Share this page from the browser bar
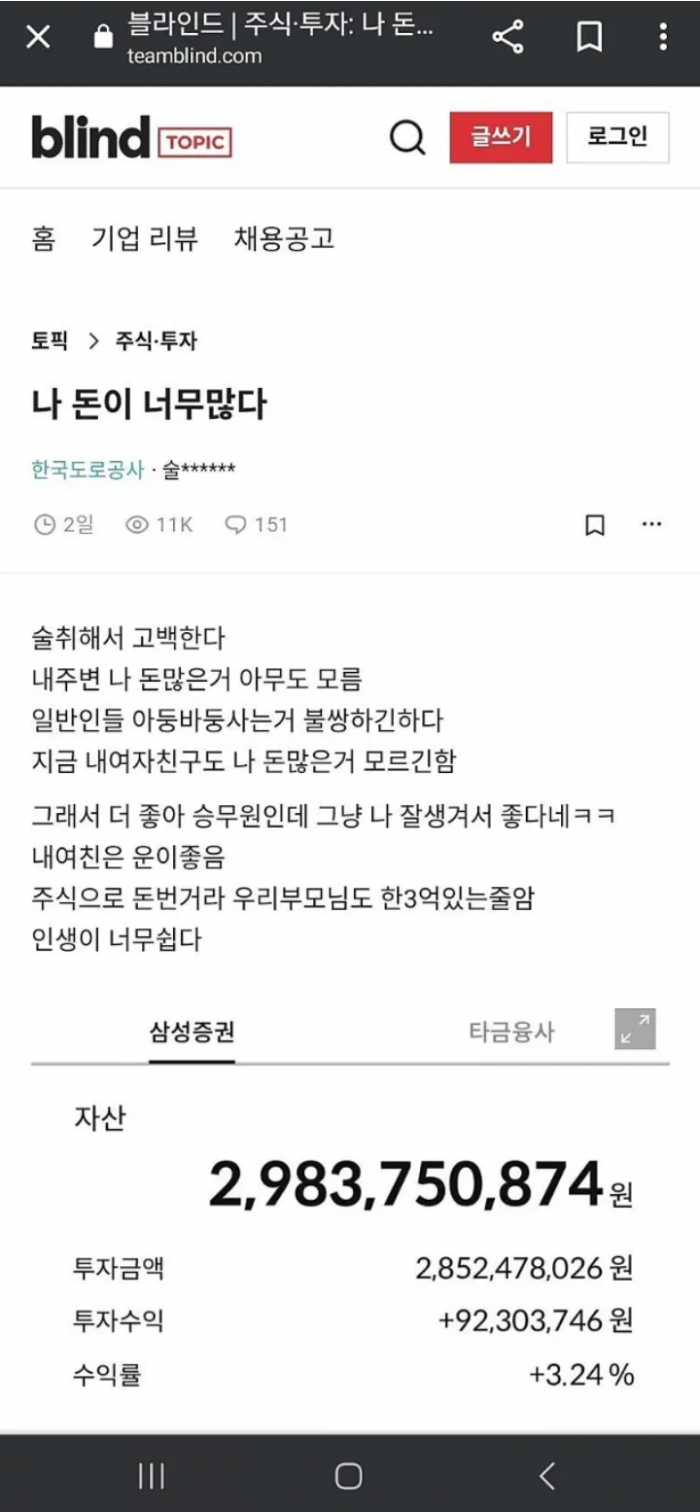 [508, 38]
